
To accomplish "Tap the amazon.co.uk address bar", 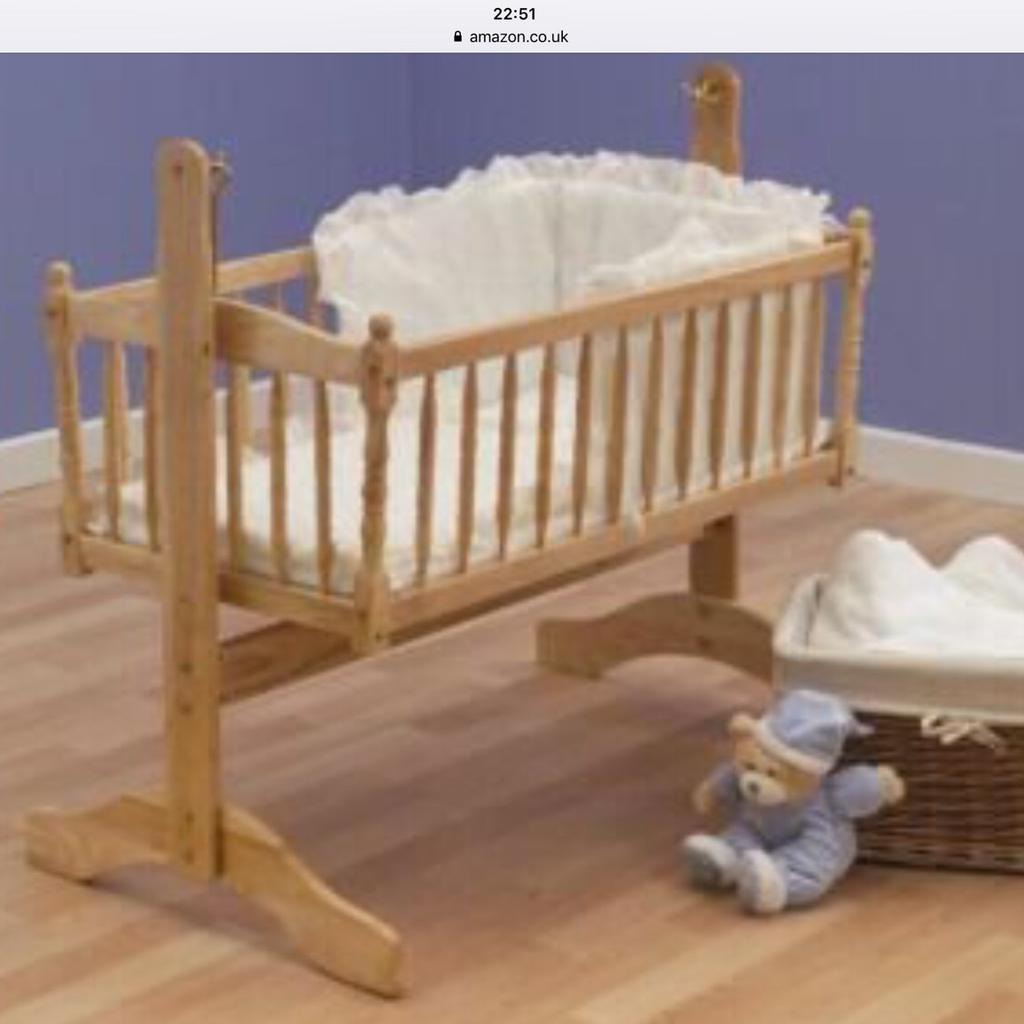I will (x=512, y=36).
